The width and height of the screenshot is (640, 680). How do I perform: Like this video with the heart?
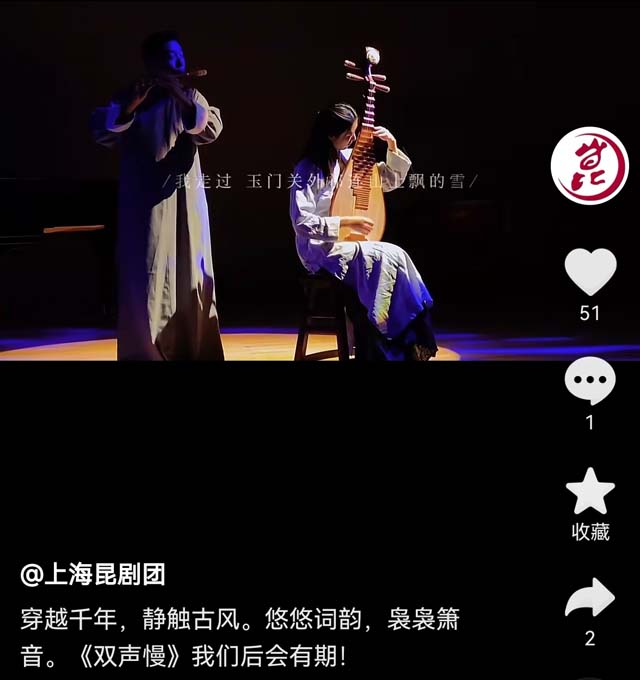pos(590,272)
